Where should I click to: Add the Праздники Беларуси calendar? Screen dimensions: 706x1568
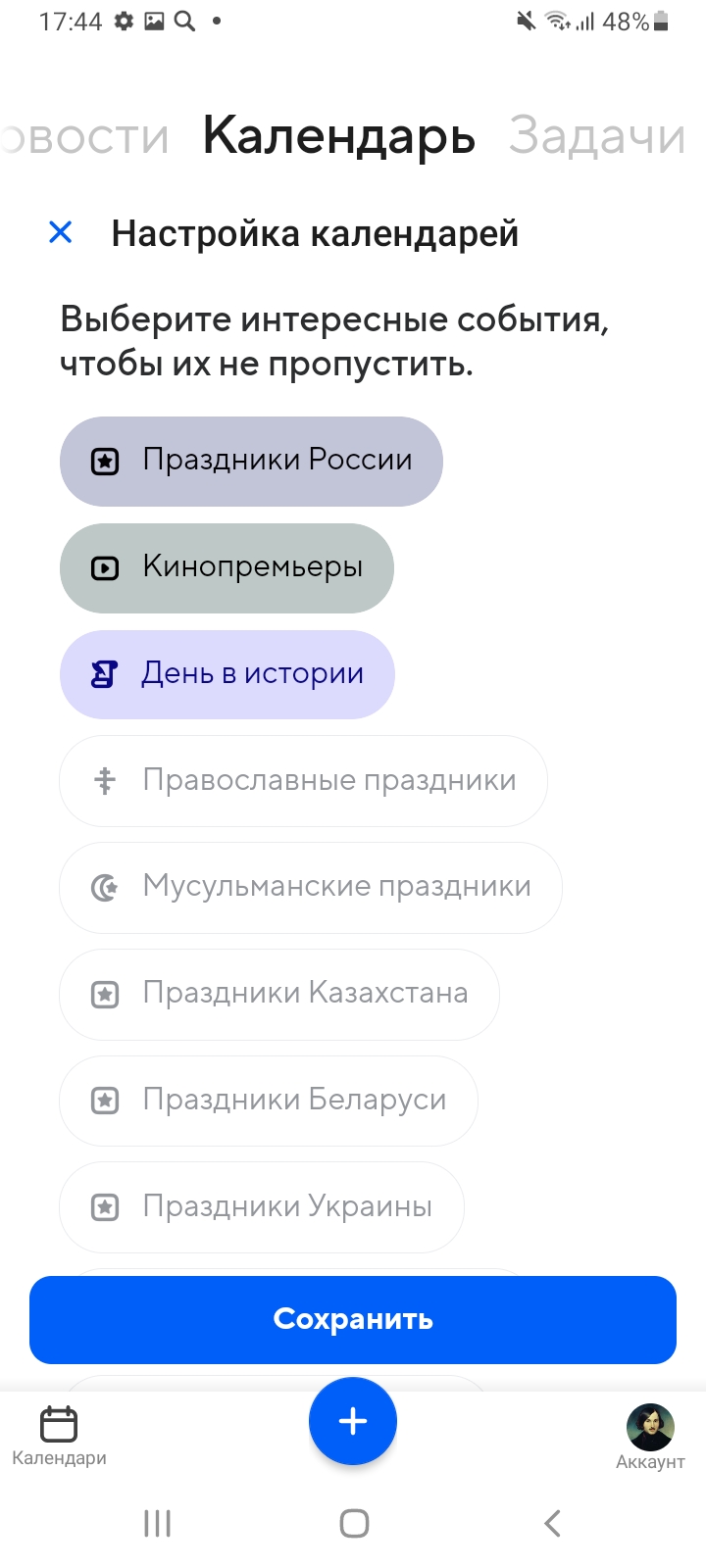268,1101
